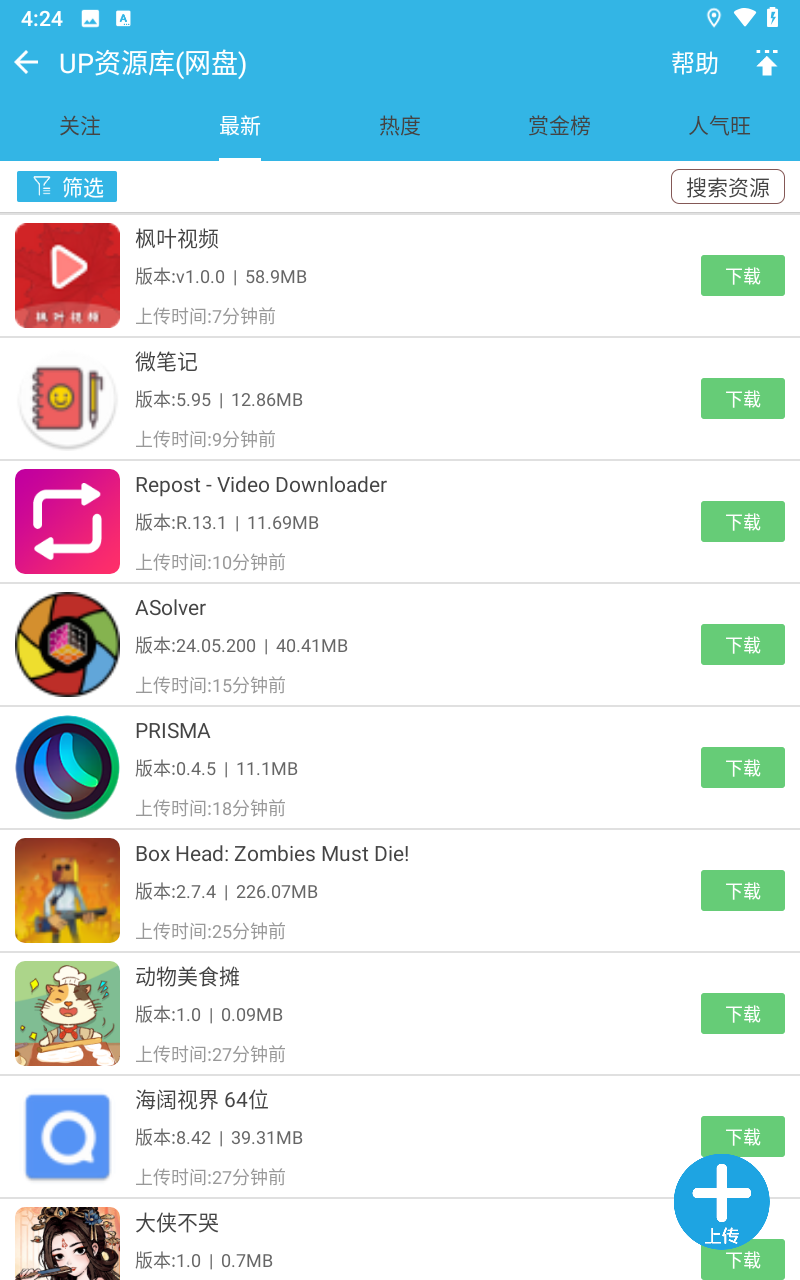The width and height of the screenshot is (800, 1280).
Task: Download 微笔记 app
Action: (742, 399)
